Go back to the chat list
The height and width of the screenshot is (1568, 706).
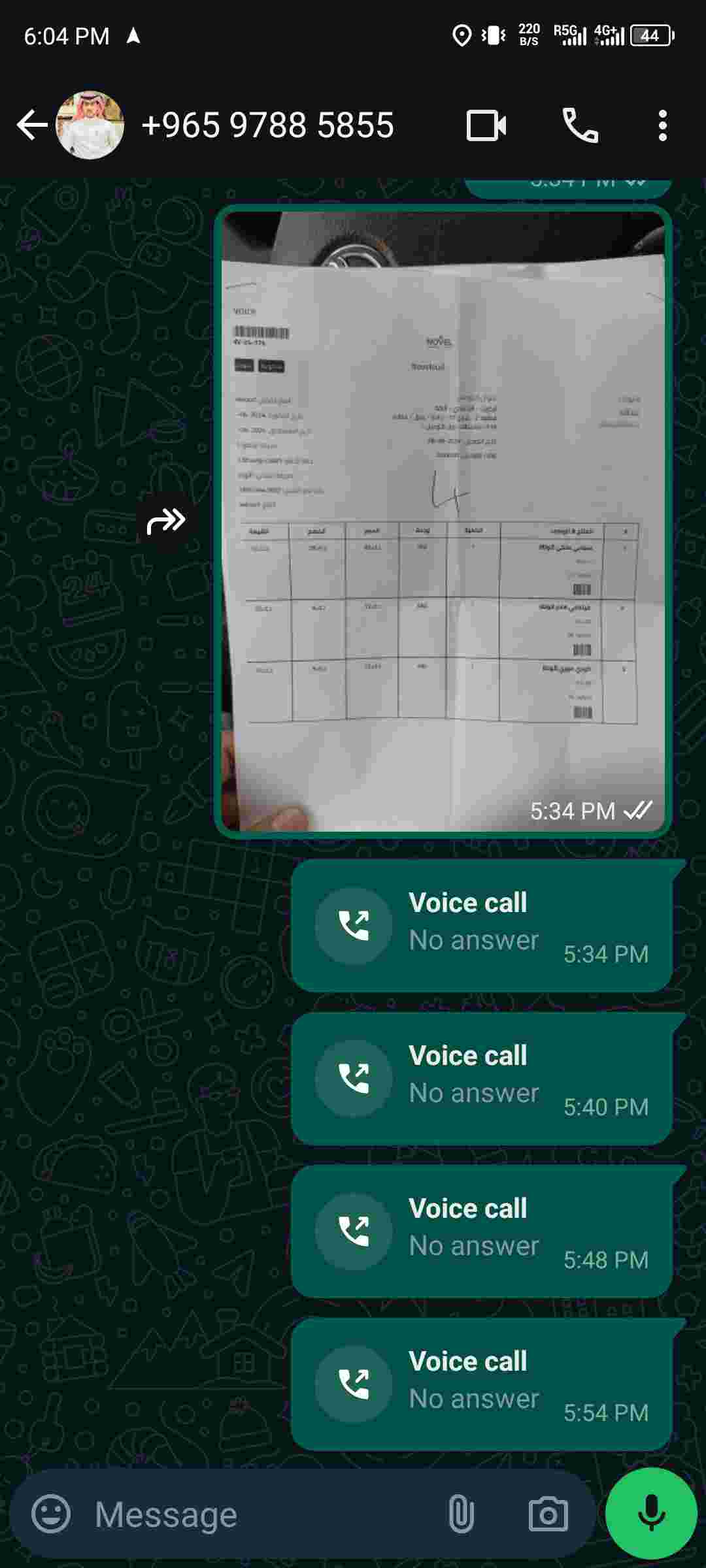click(x=31, y=125)
